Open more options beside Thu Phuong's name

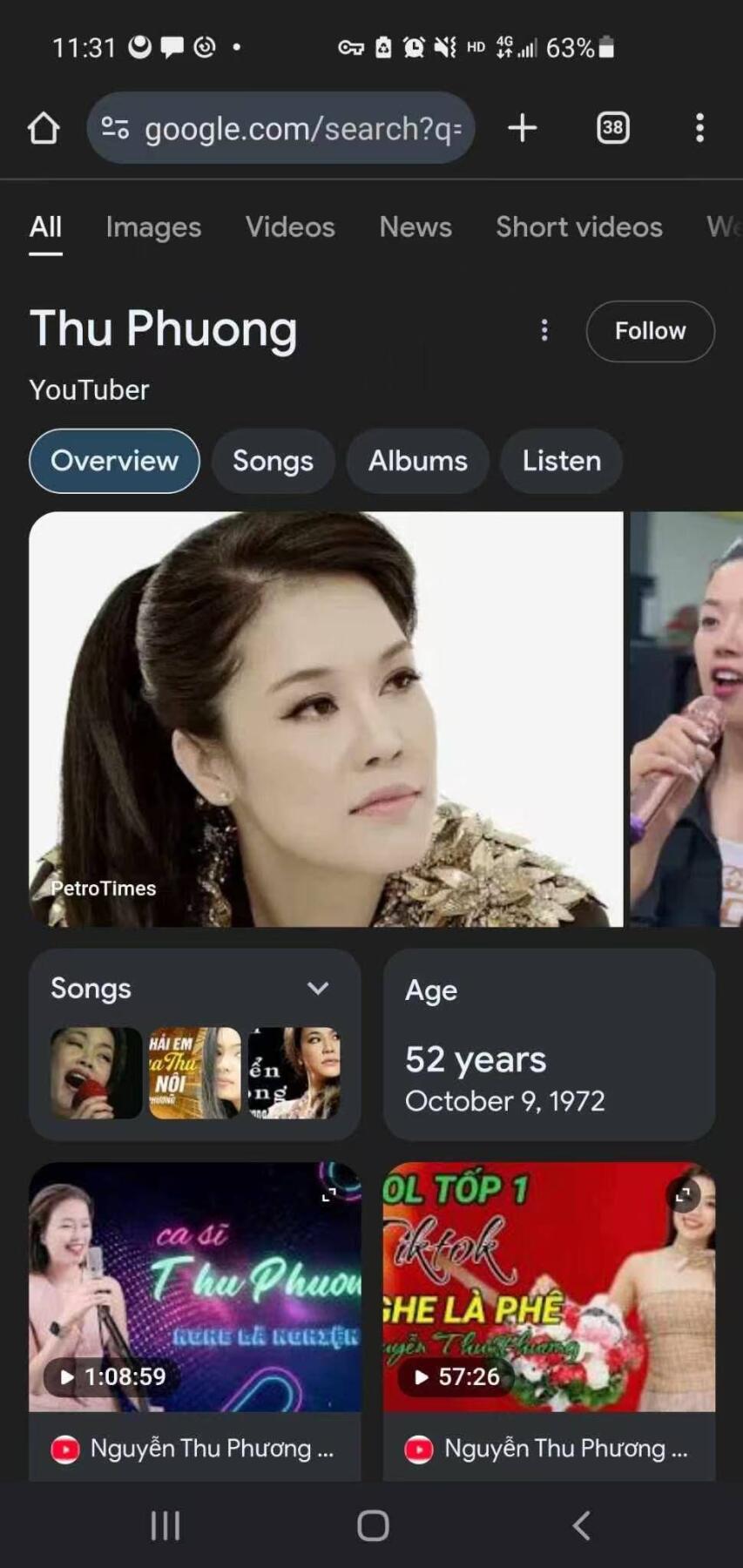(x=544, y=330)
